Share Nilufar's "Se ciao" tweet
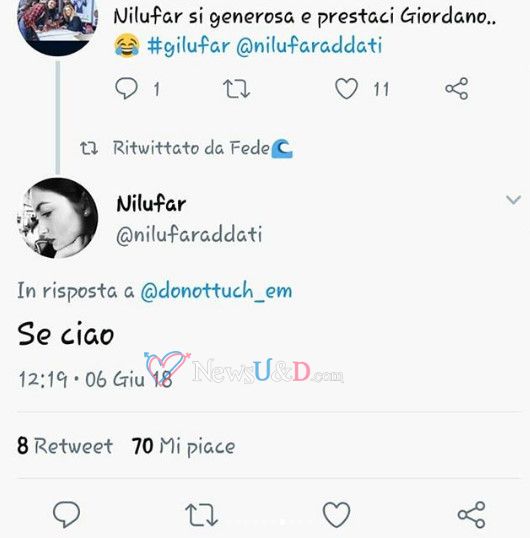The image size is (530, 538). pos(472,514)
